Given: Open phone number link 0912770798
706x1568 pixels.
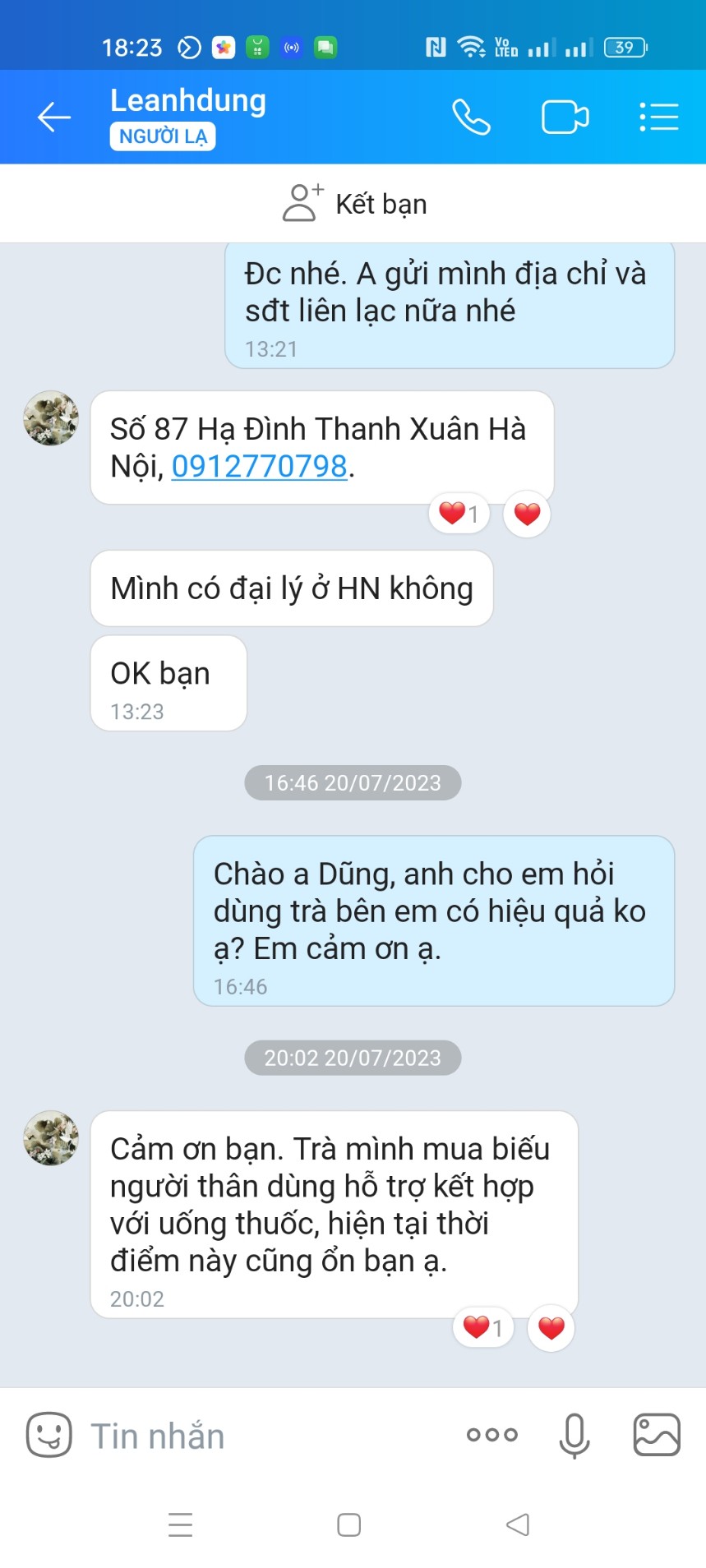Looking at the screenshot, I should 259,467.
